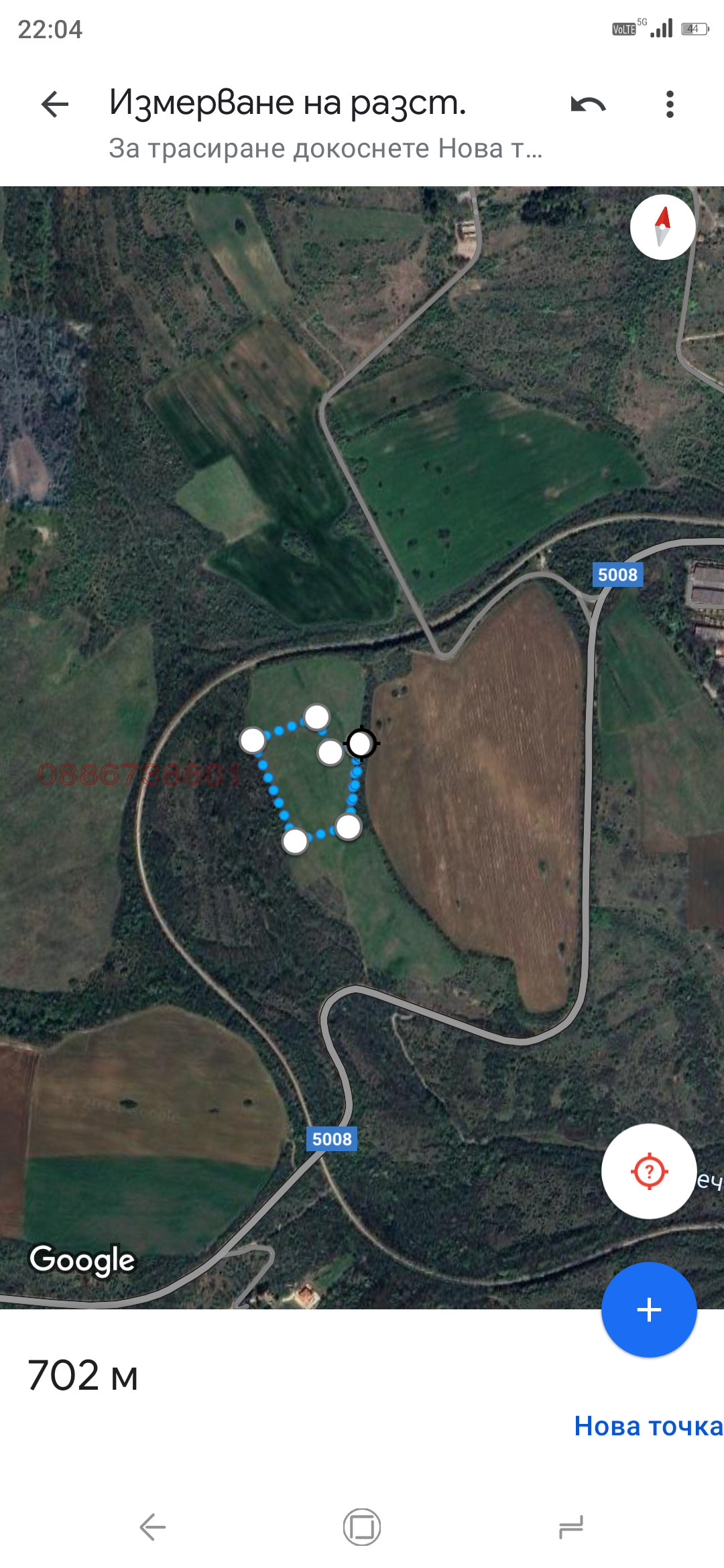
Task: Tap the compass to reset orientation
Action: pos(662,227)
